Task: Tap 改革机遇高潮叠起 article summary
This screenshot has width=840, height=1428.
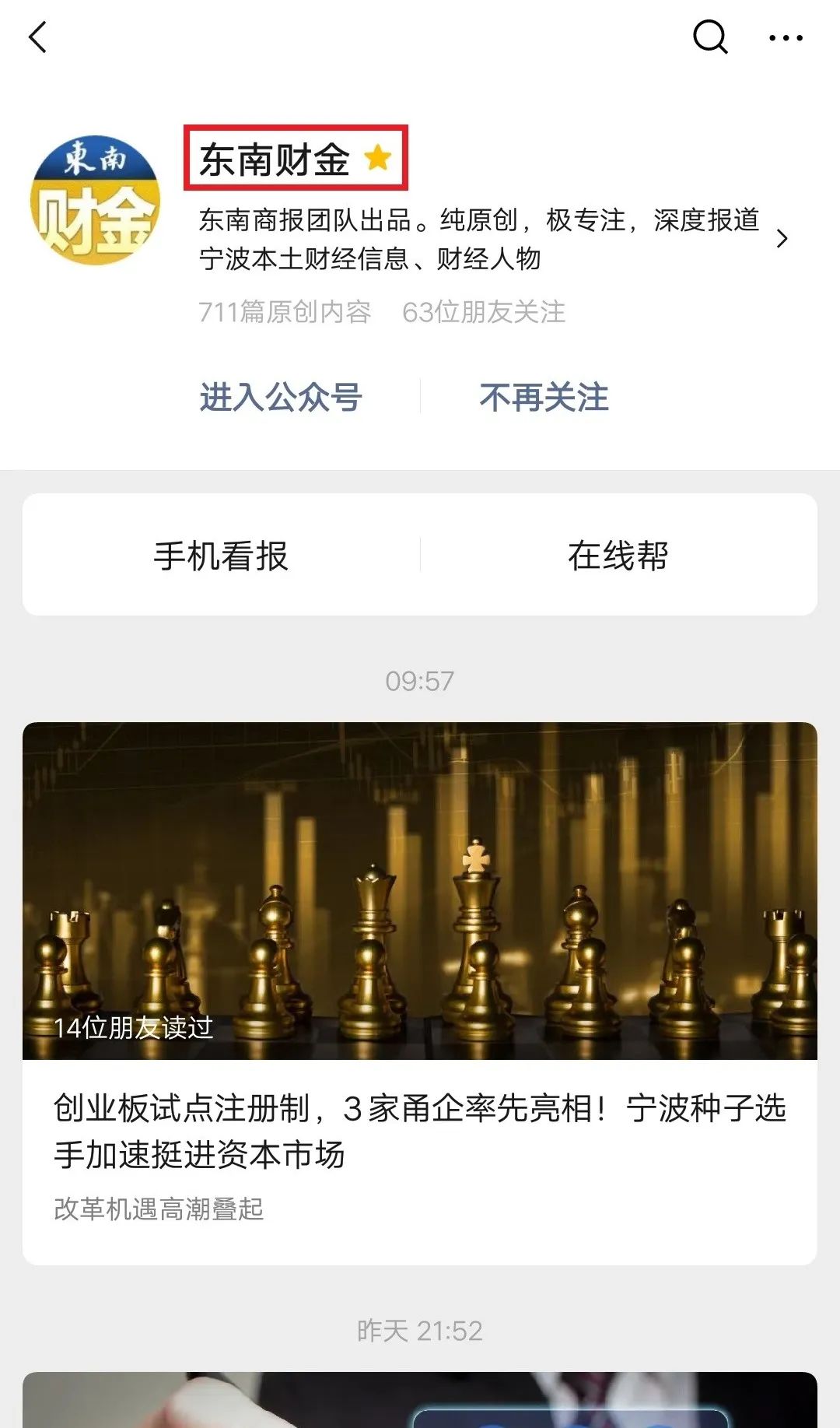Action: 161,1209
